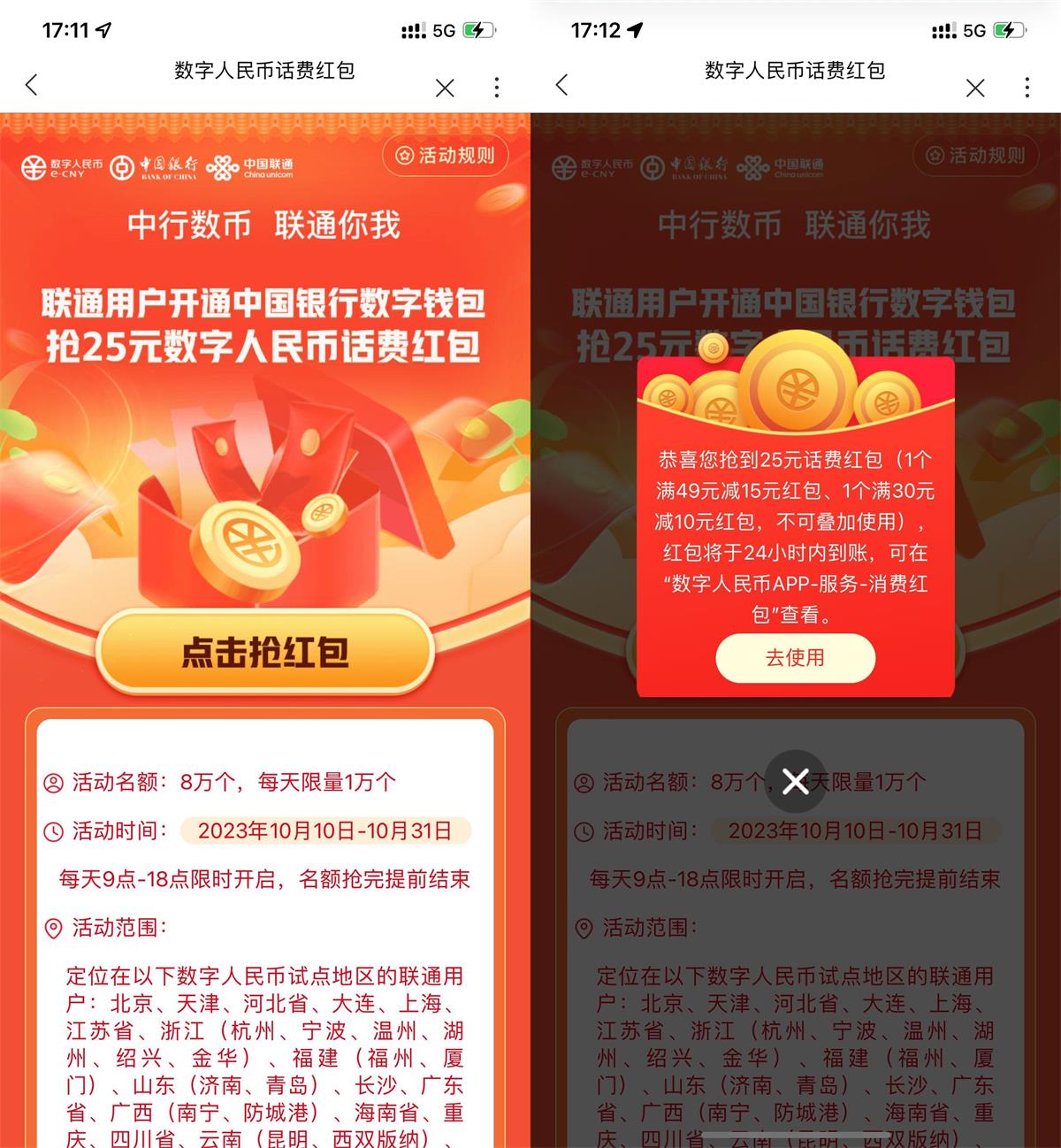The image size is (1061, 1148).
Task: Go back from the 17:11 page
Action: coord(32,86)
